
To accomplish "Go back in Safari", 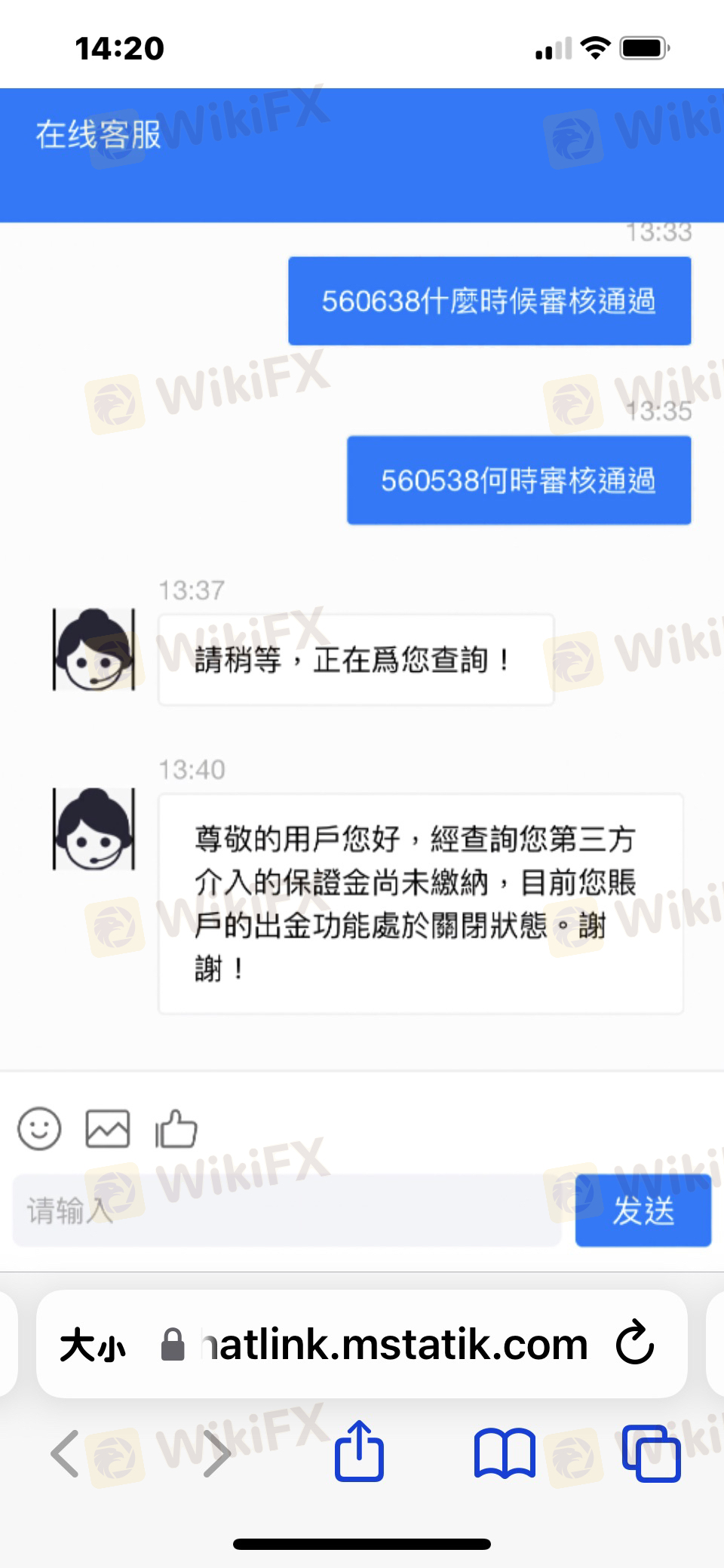I will pos(65,1453).
